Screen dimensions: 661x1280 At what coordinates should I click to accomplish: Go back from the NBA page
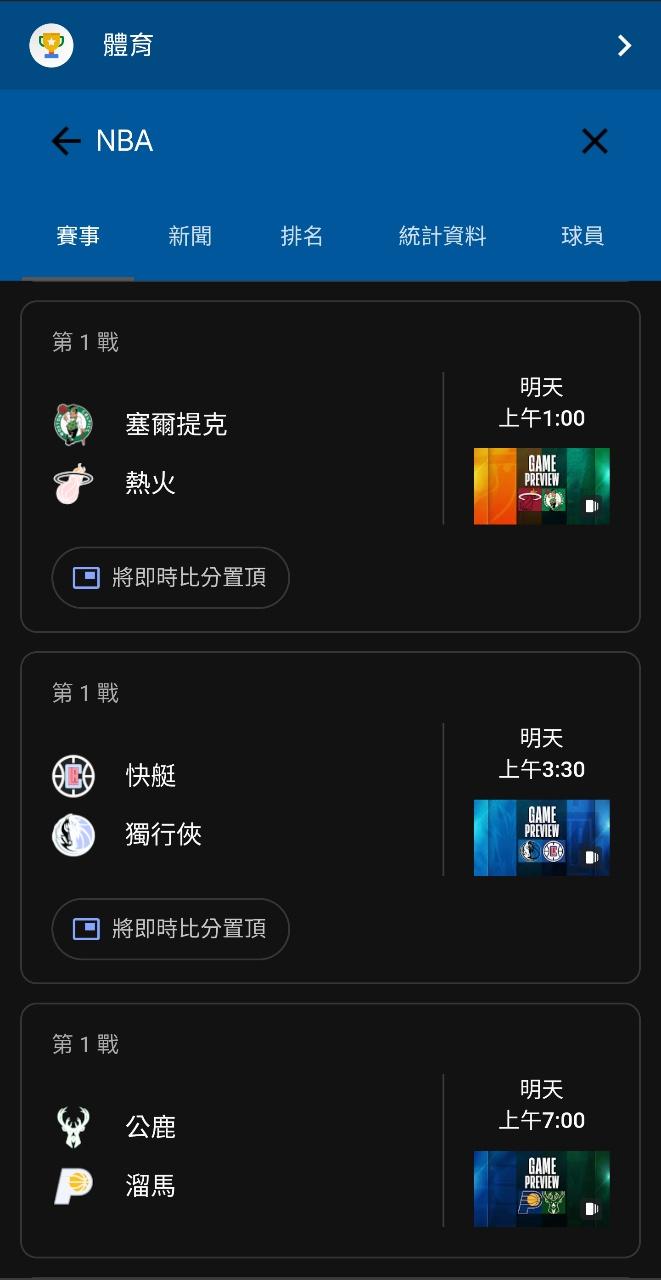tap(66, 141)
